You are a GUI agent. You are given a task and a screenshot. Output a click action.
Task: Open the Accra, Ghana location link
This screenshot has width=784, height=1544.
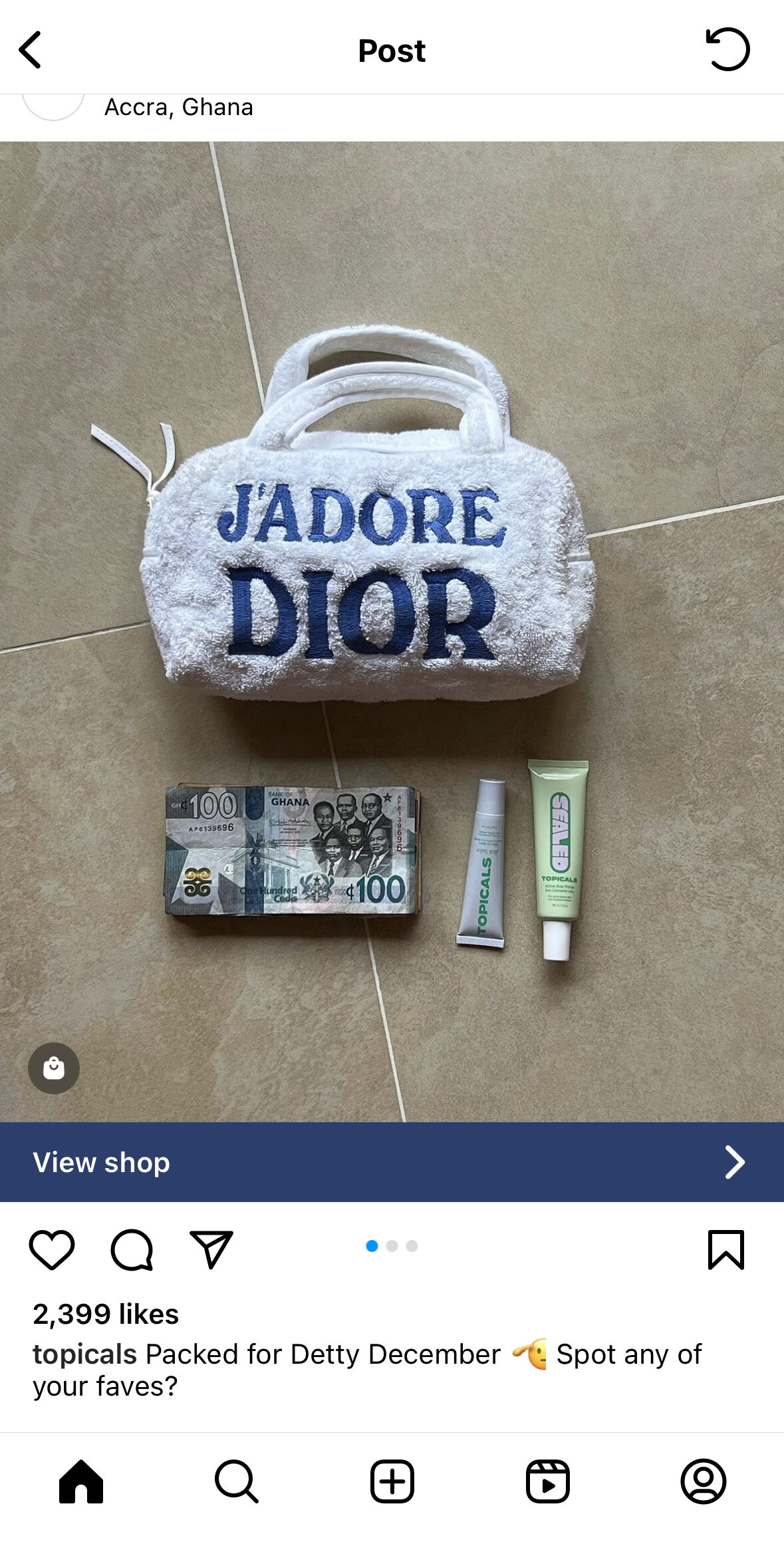178,107
